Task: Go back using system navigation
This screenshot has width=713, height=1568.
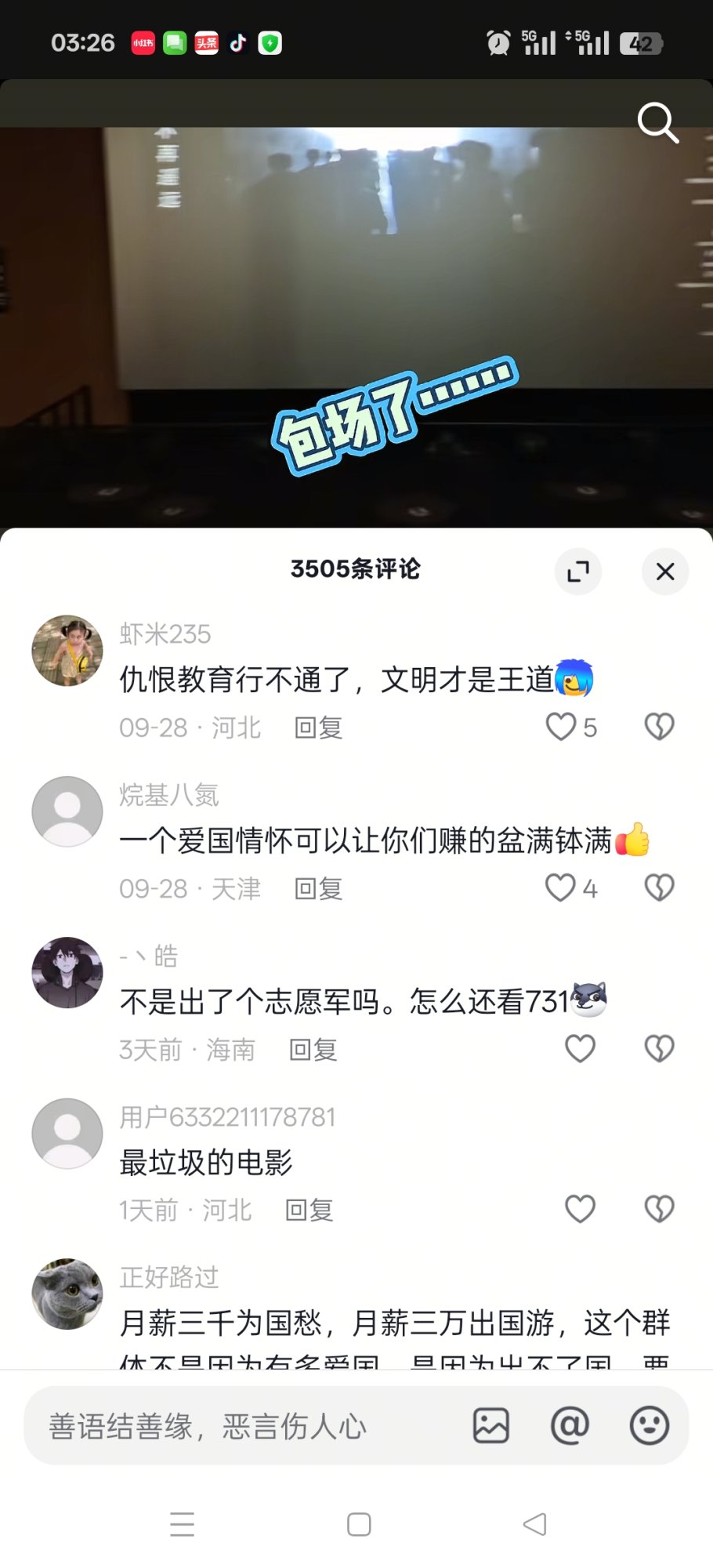Action: click(x=534, y=1524)
